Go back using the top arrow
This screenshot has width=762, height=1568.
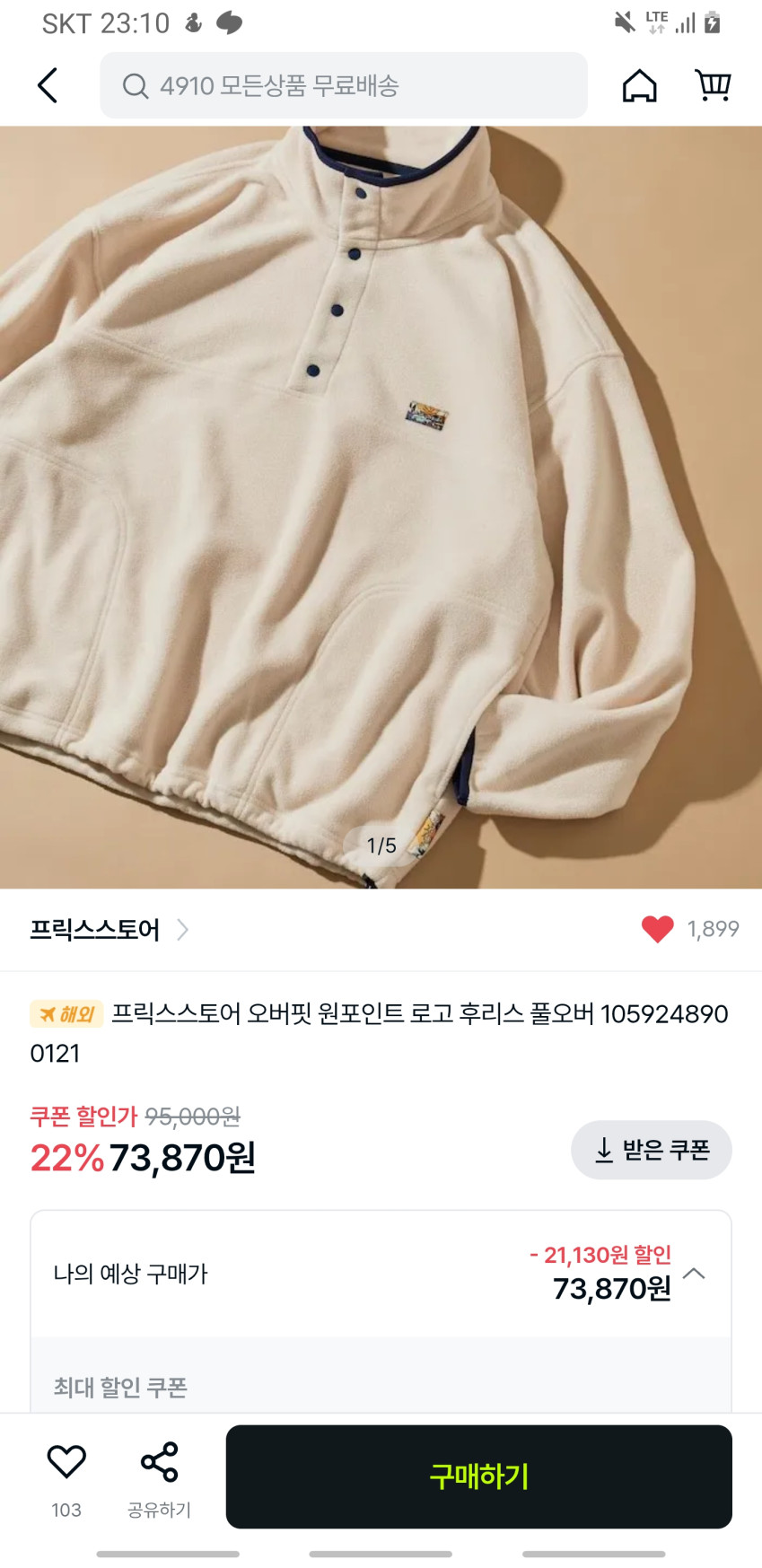[x=48, y=86]
